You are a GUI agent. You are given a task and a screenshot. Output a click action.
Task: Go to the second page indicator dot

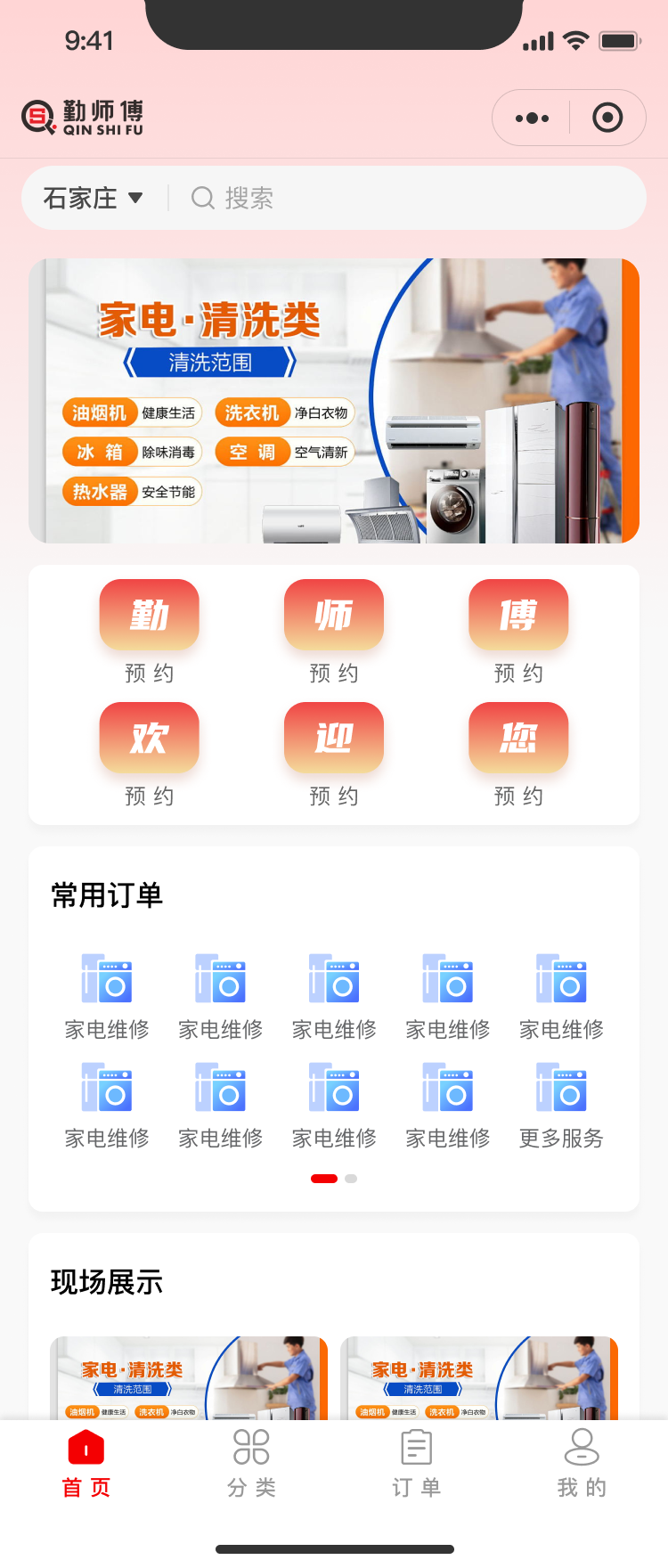351,1179
